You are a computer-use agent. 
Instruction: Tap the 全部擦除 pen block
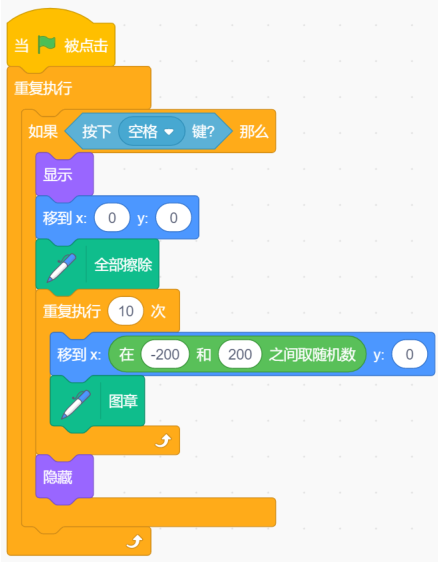pos(97,265)
